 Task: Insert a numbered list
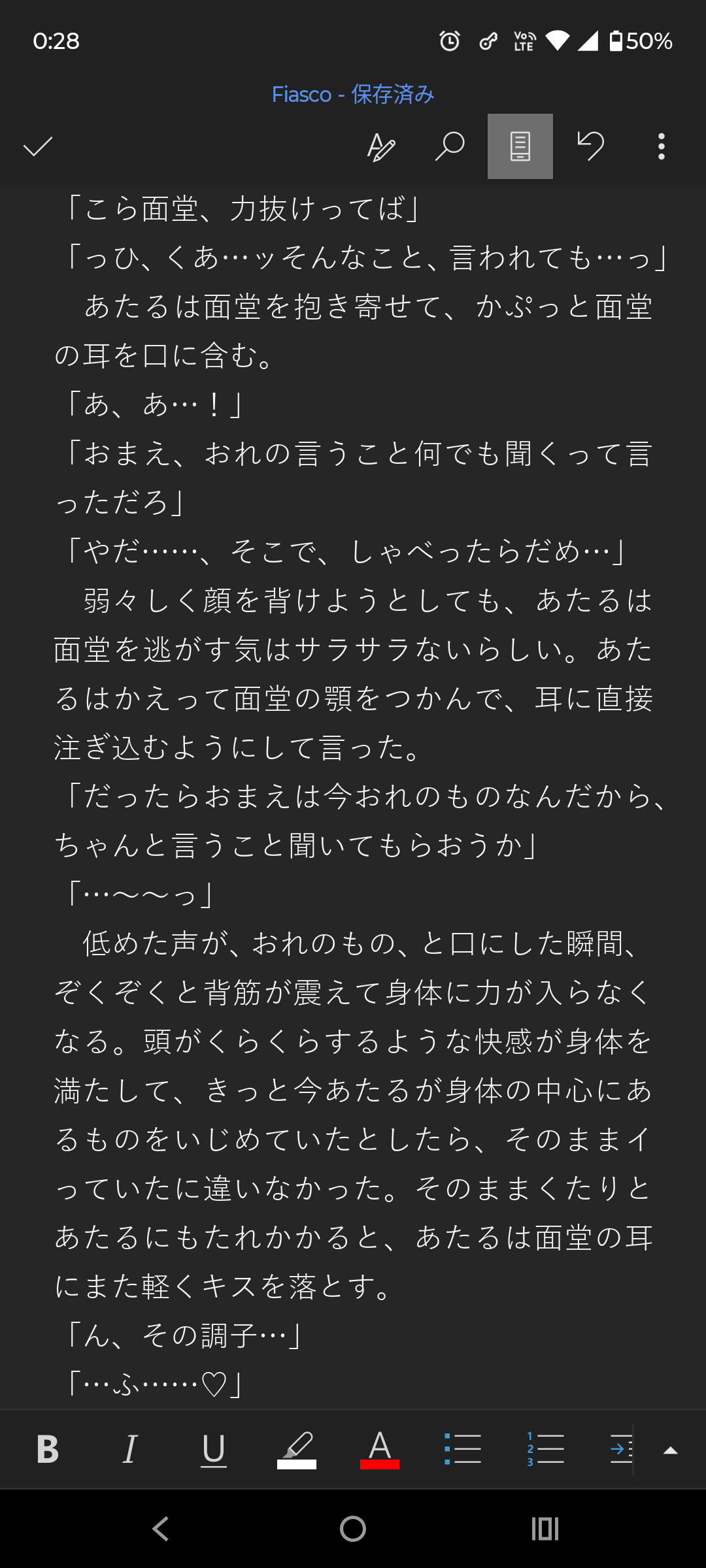tap(546, 1450)
